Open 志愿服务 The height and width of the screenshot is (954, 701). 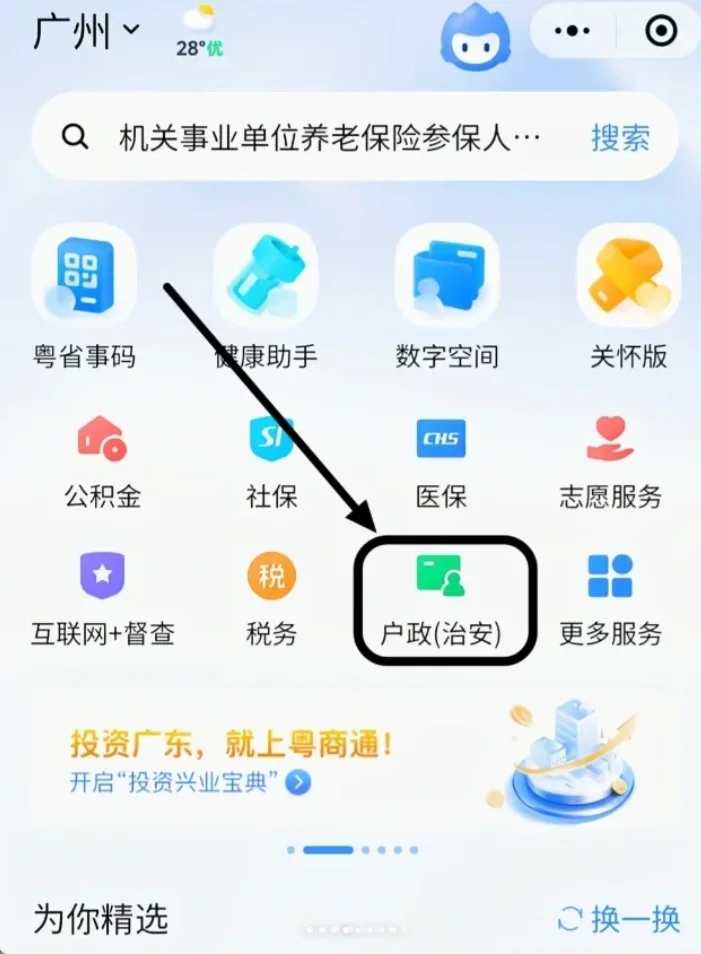(x=610, y=462)
